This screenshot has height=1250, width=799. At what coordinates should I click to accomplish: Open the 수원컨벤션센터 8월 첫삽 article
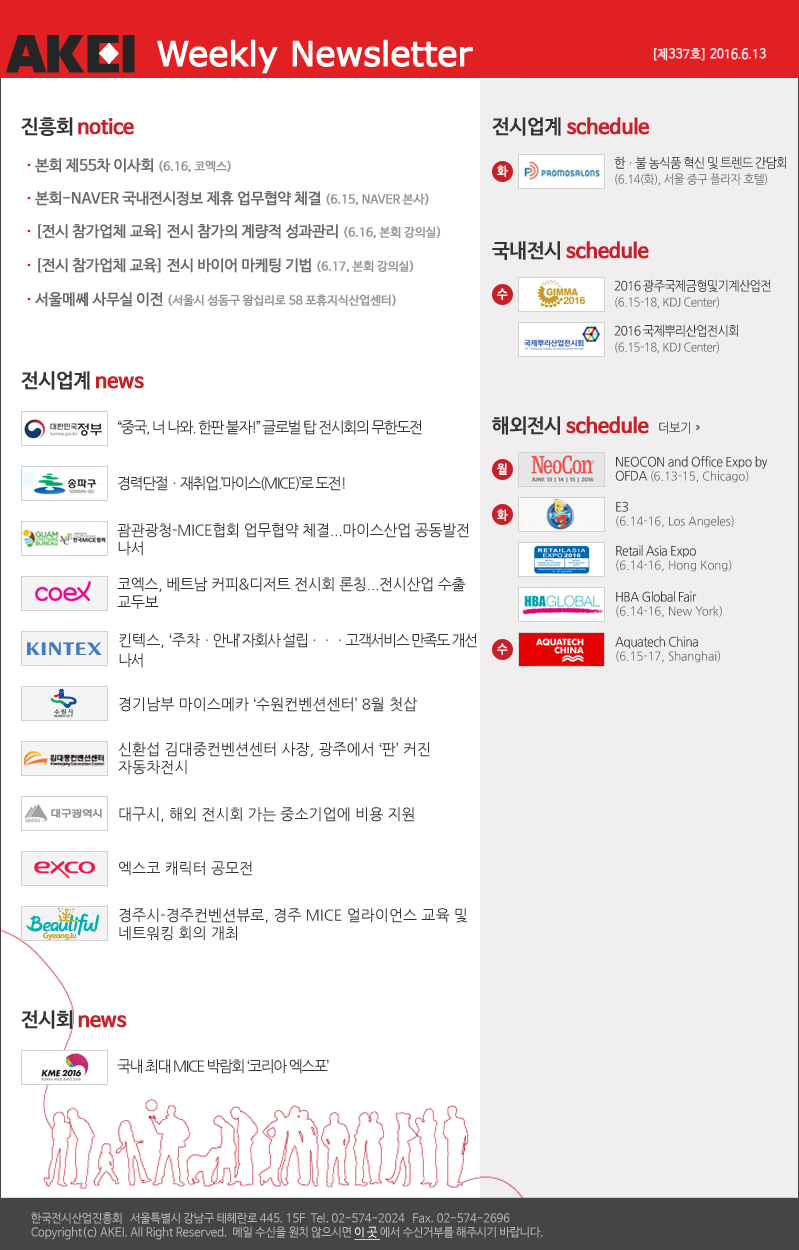266,704
